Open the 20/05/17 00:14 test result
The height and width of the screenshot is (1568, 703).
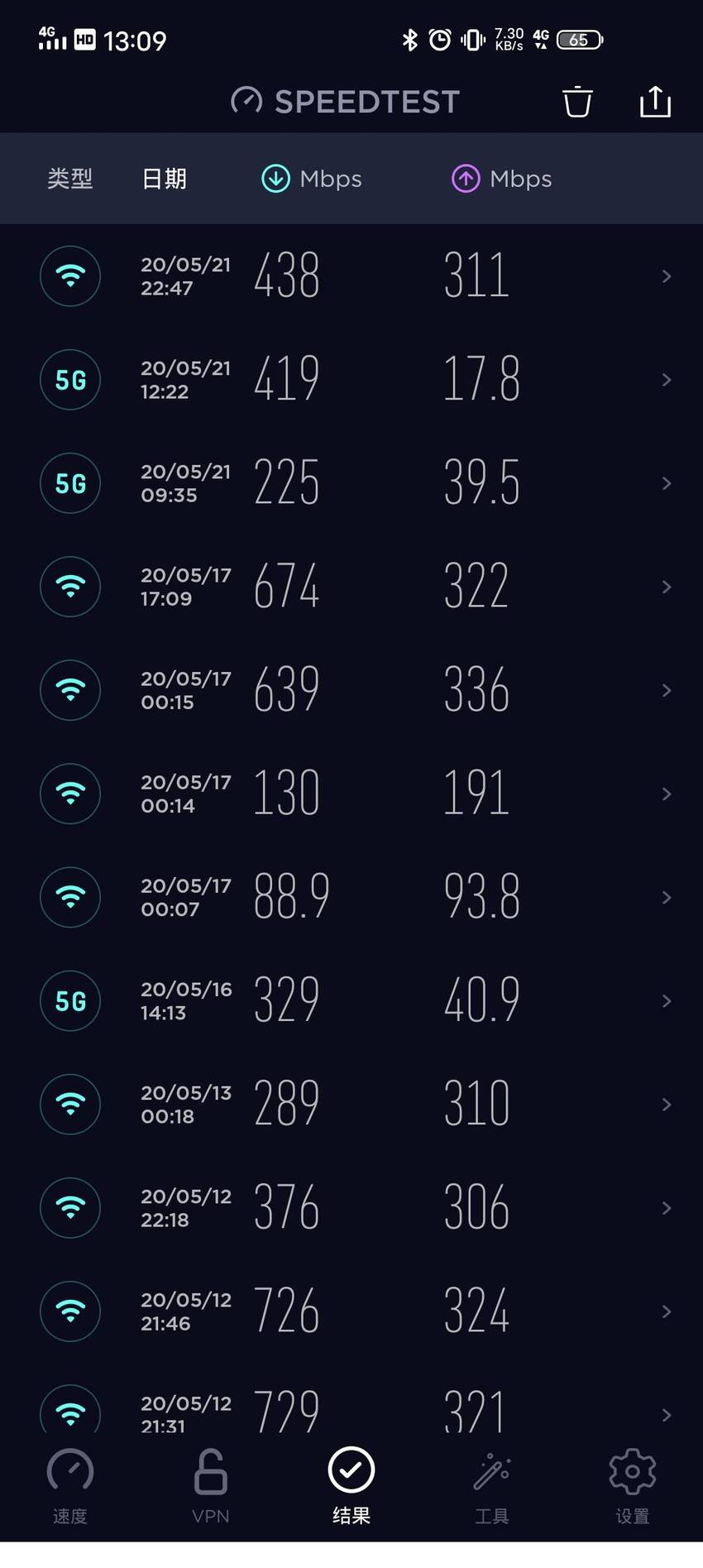(351, 794)
